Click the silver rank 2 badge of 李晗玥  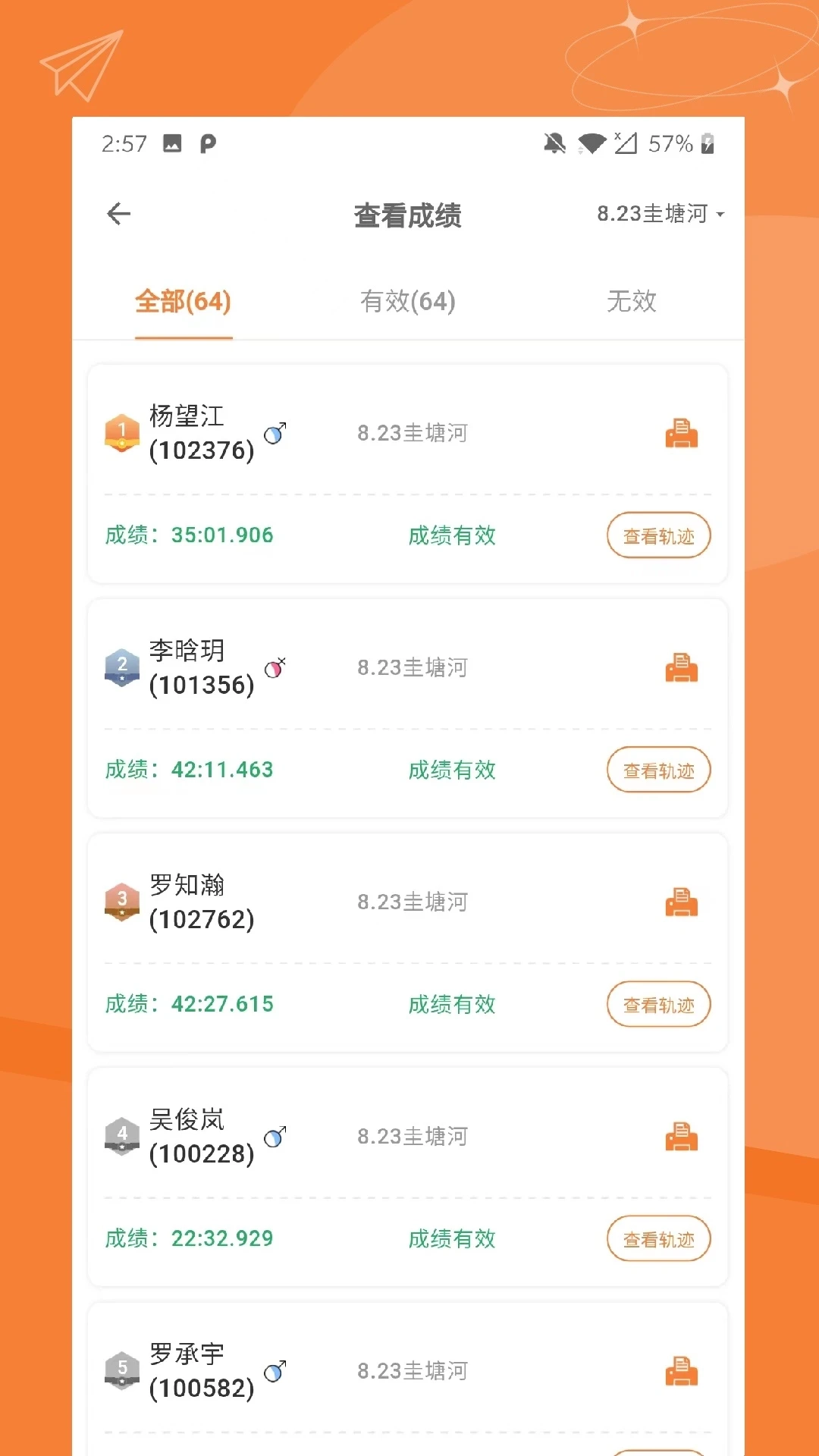pyautogui.click(x=123, y=667)
